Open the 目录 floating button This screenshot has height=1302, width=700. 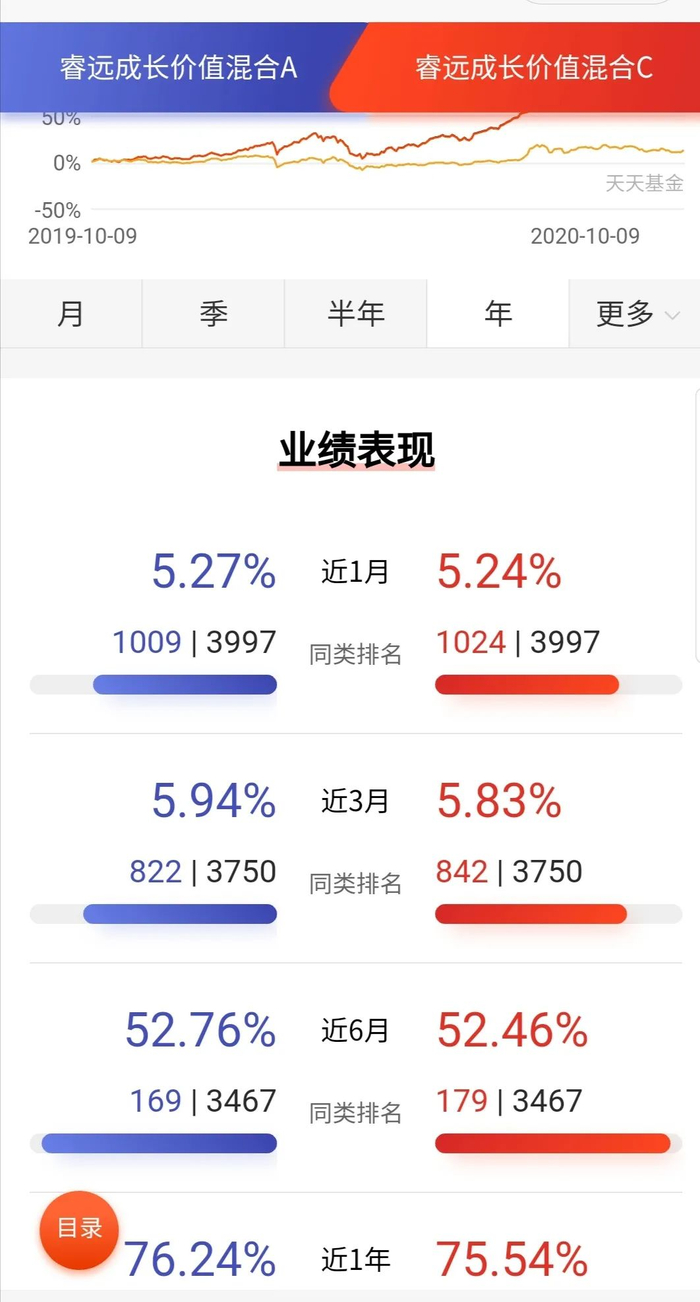tap(79, 1228)
